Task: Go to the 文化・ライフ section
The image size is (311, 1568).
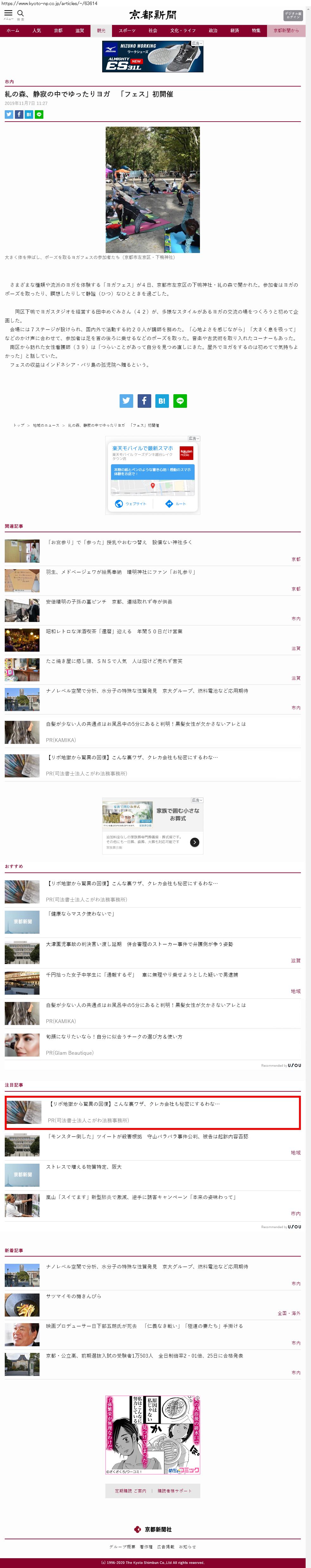Action: (183, 30)
